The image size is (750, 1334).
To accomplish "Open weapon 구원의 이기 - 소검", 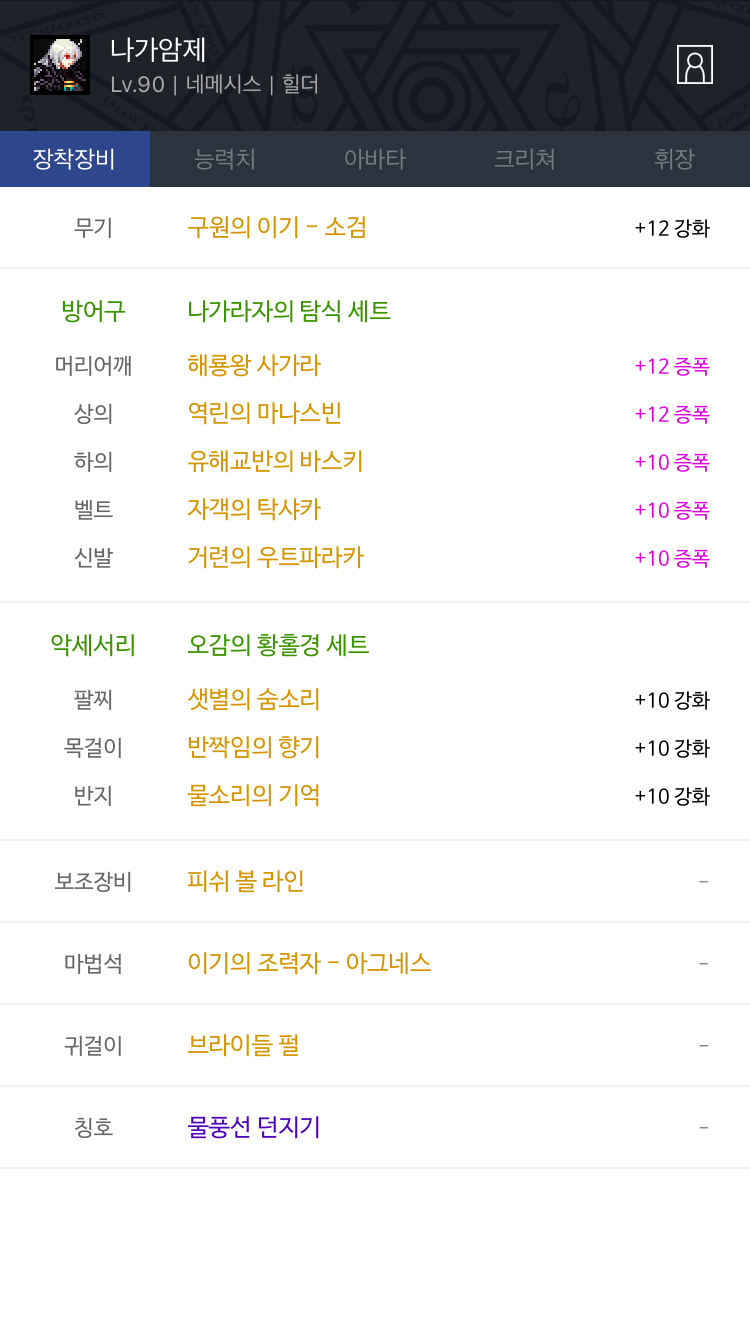I will point(277,227).
